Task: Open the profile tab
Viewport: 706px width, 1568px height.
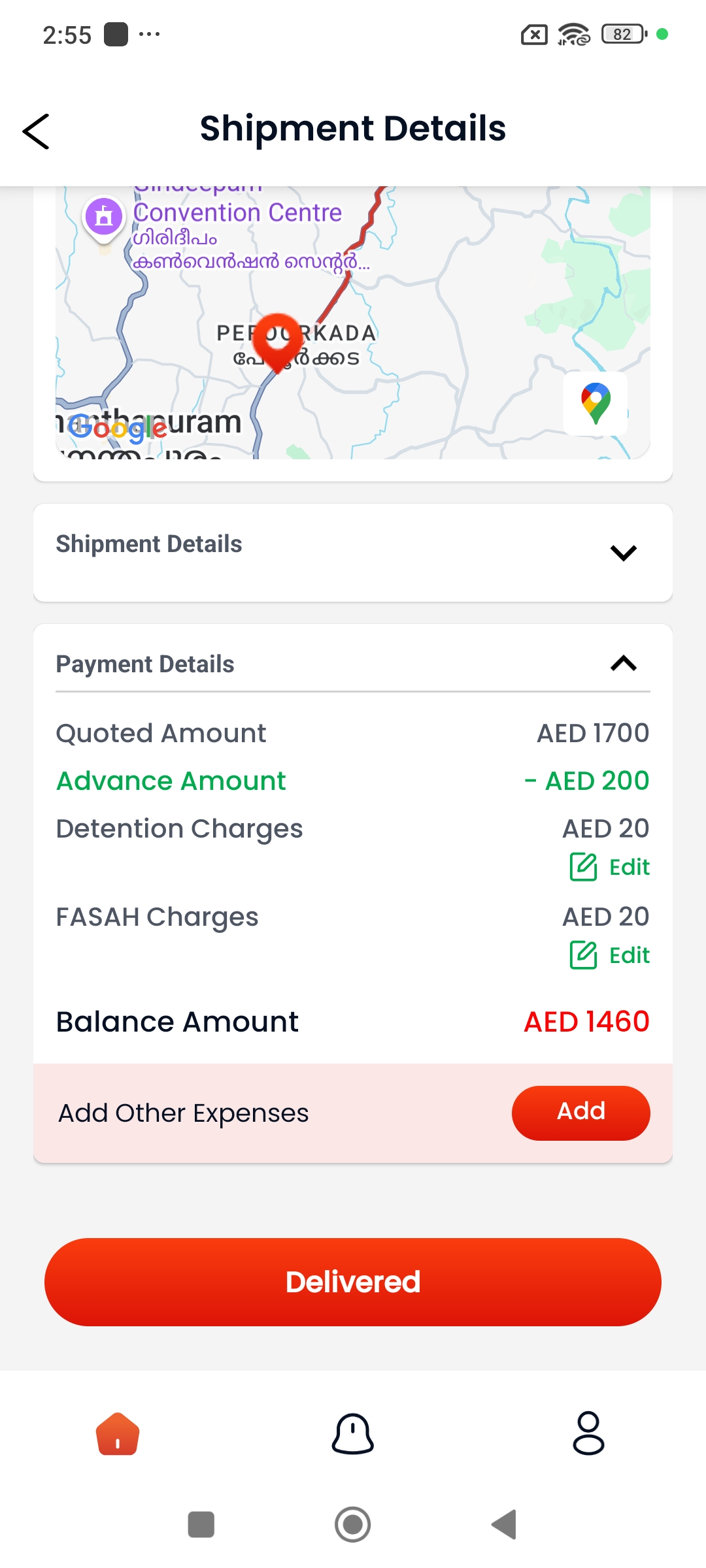Action: [x=588, y=1433]
